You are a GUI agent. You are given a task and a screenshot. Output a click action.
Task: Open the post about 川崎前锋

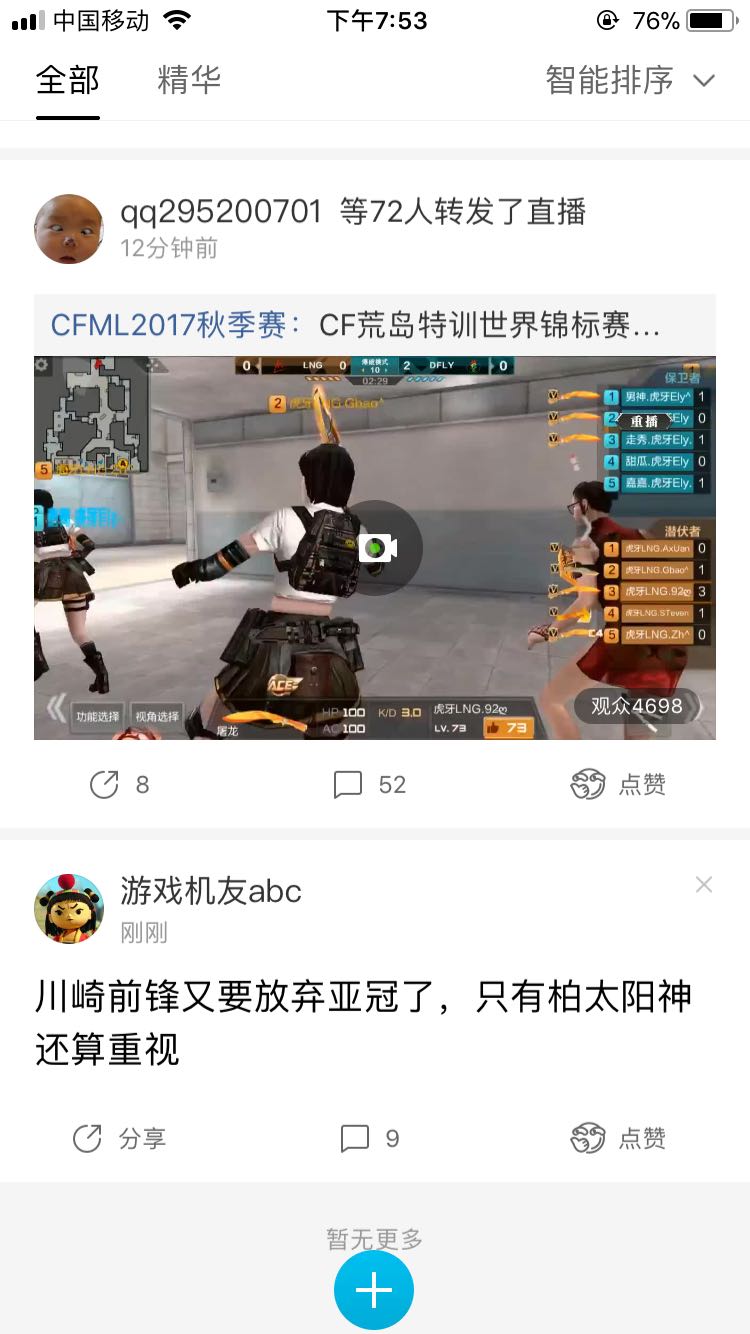(364, 1023)
